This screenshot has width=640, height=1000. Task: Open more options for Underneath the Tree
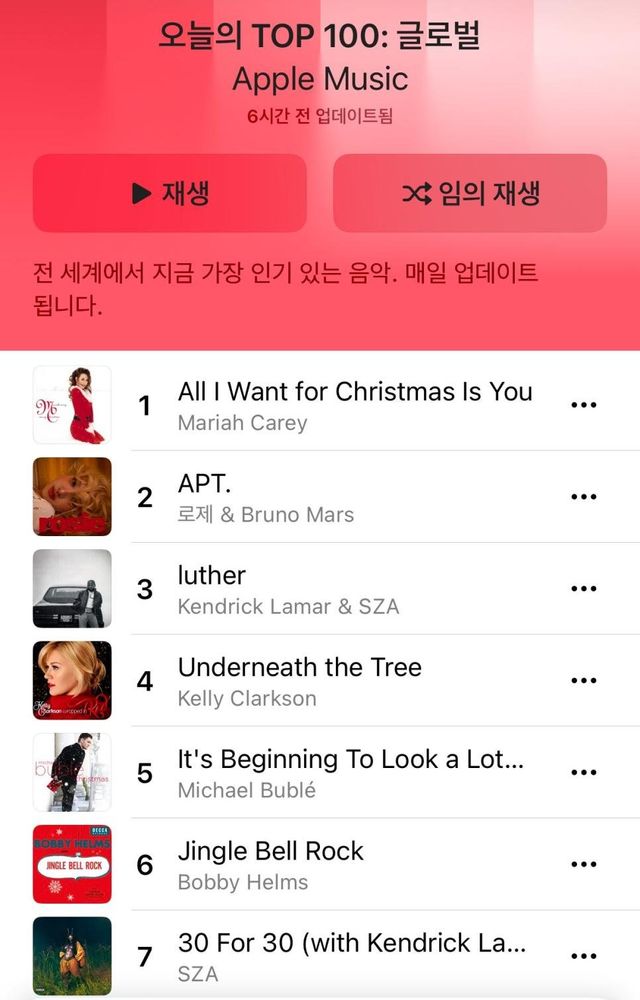coord(583,681)
